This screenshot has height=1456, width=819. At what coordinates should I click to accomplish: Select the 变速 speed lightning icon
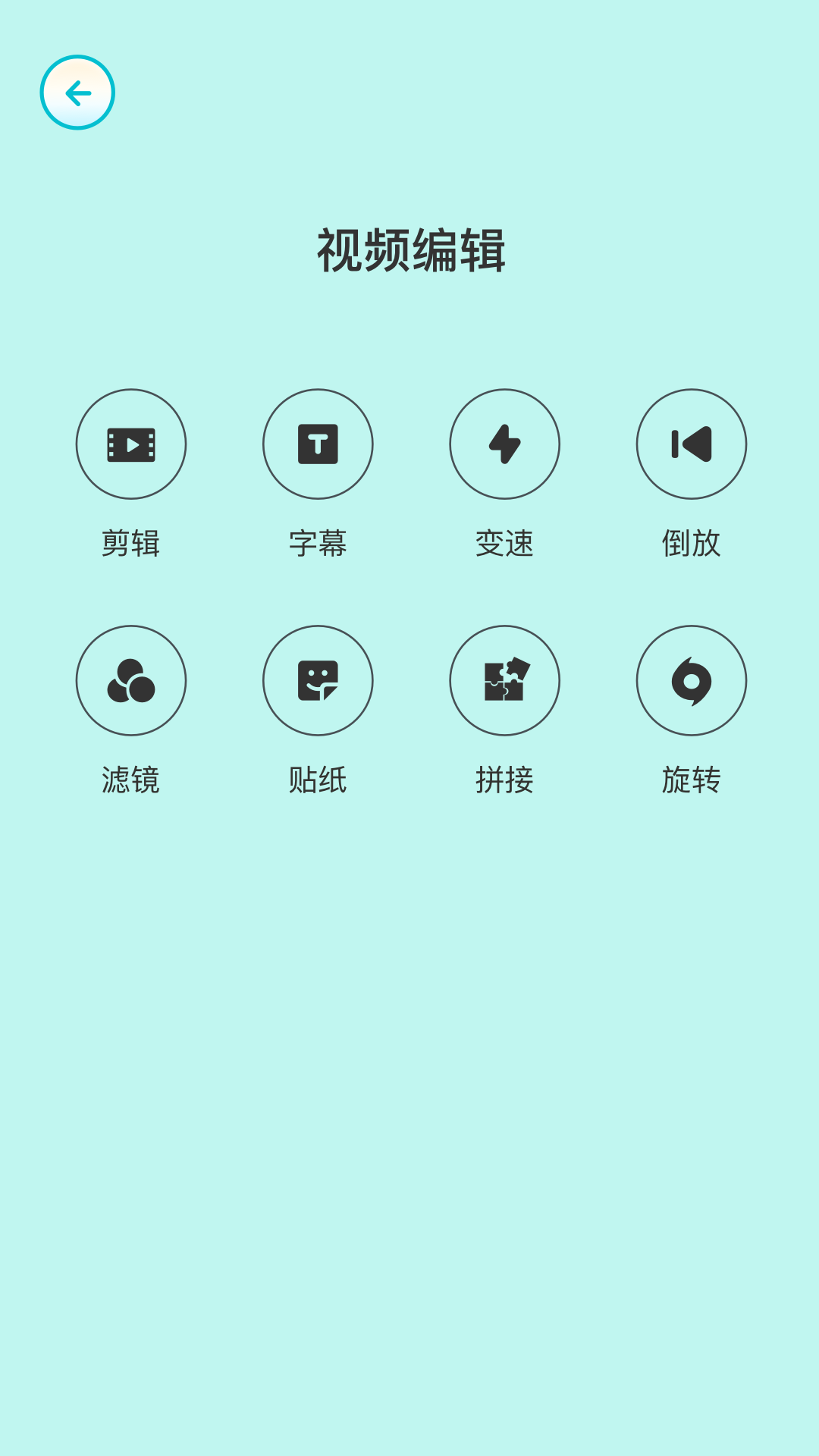[505, 445]
